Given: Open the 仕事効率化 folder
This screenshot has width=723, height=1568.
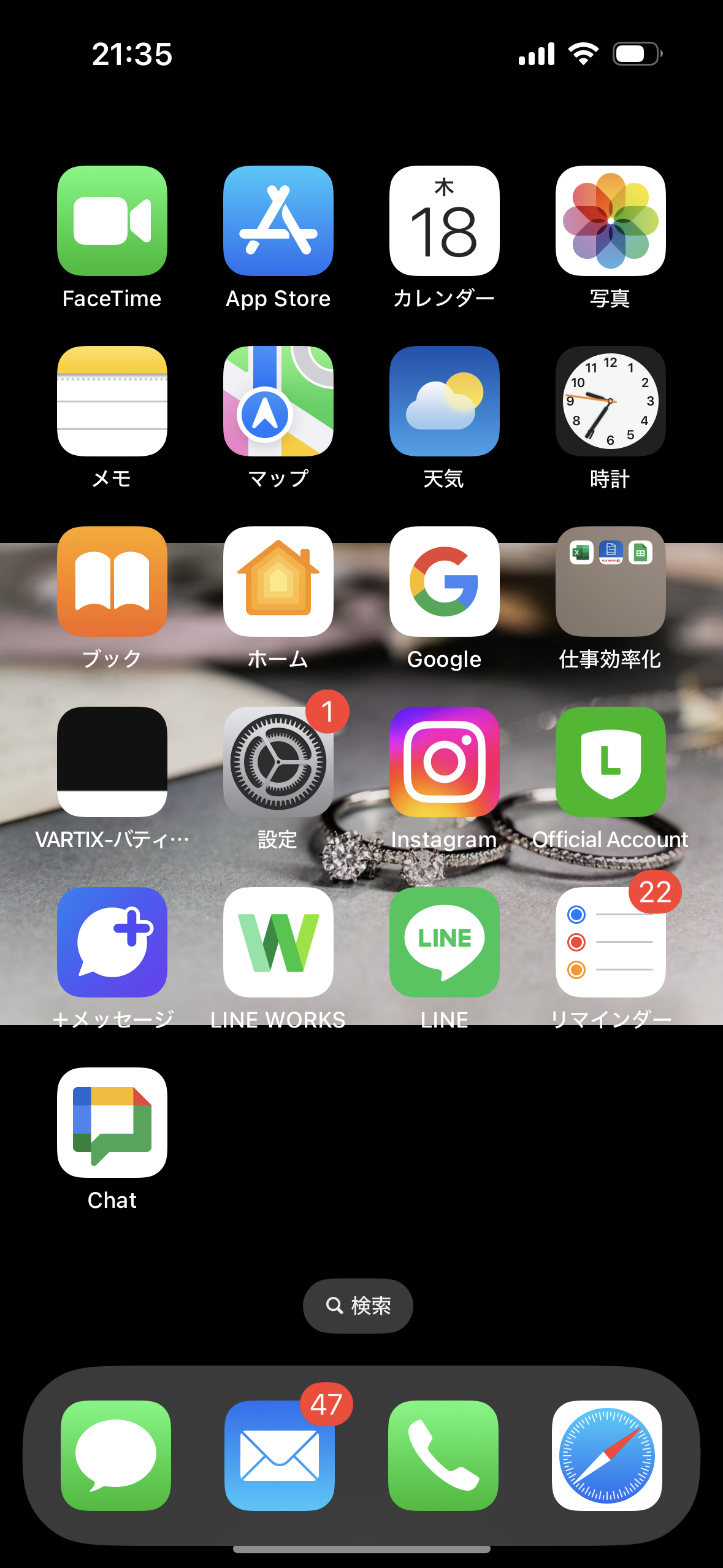Looking at the screenshot, I should [611, 582].
